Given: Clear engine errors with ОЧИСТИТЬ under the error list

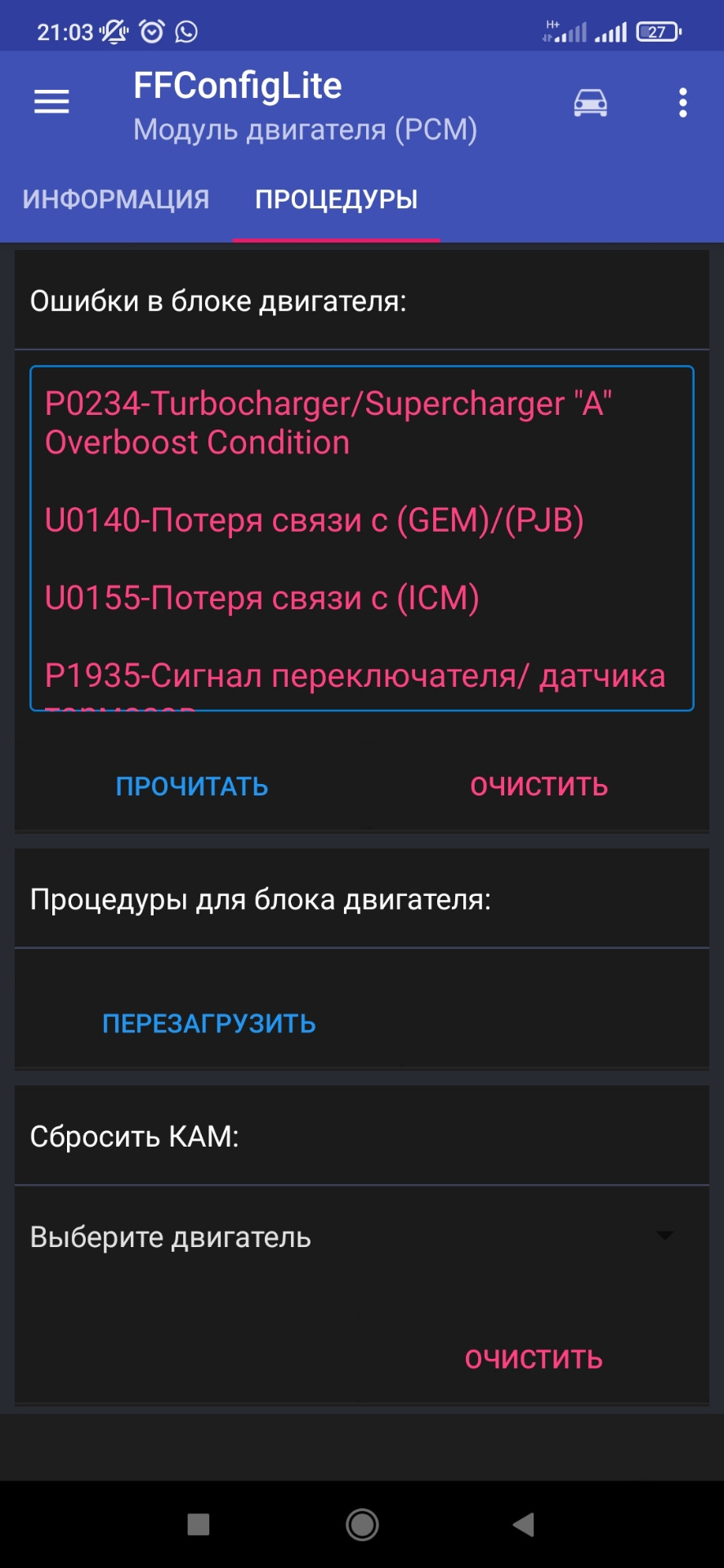Looking at the screenshot, I should point(539,786).
